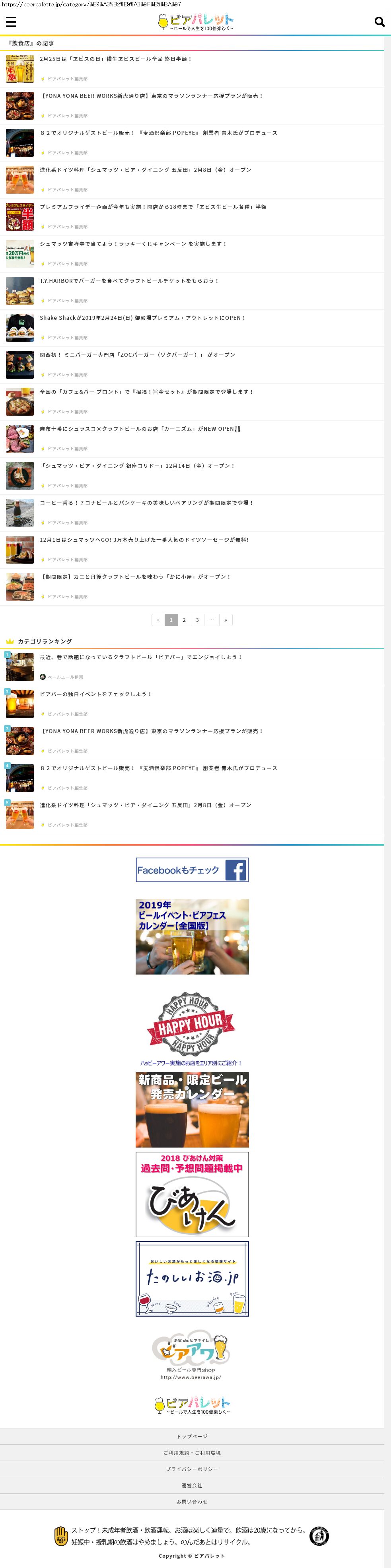Open かに小屋 期間限定 article
Screen dimensions: 391x1568
tap(135, 576)
